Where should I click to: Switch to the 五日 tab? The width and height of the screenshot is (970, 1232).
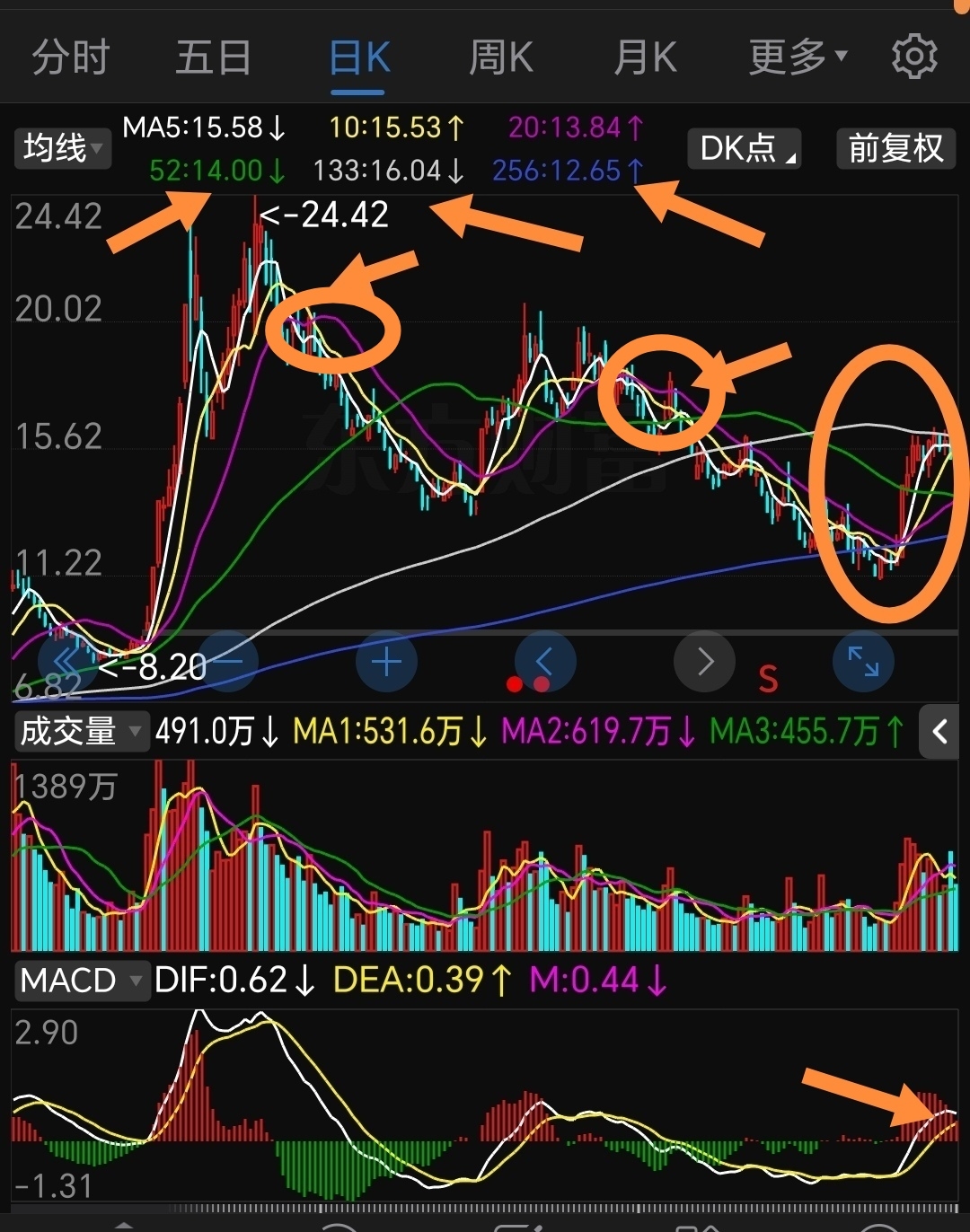[x=213, y=58]
